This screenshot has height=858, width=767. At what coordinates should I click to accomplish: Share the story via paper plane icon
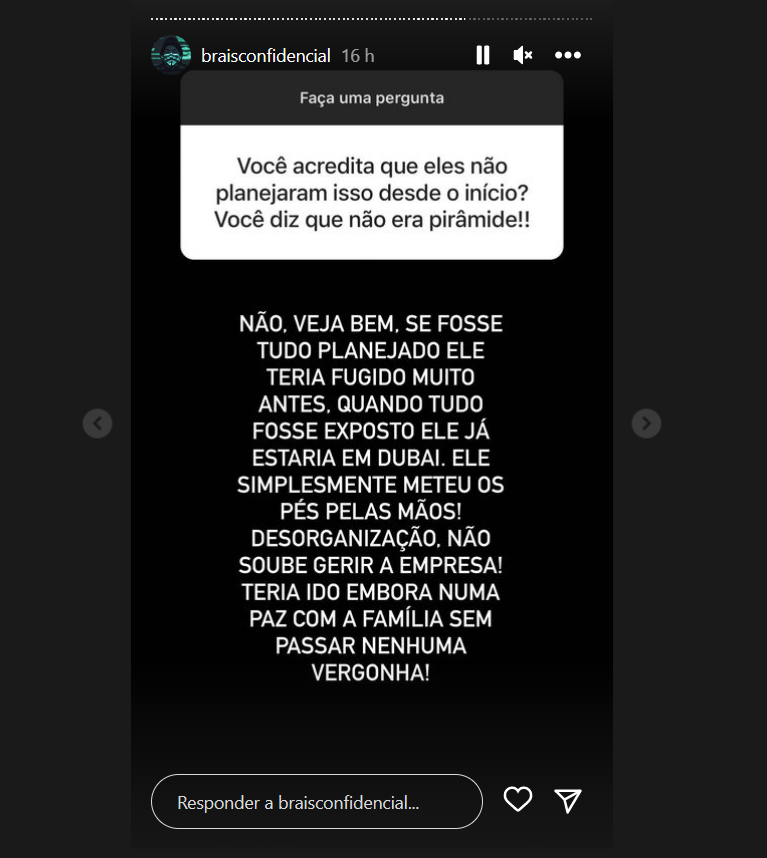pyautogui.click(x=568, y=800)
